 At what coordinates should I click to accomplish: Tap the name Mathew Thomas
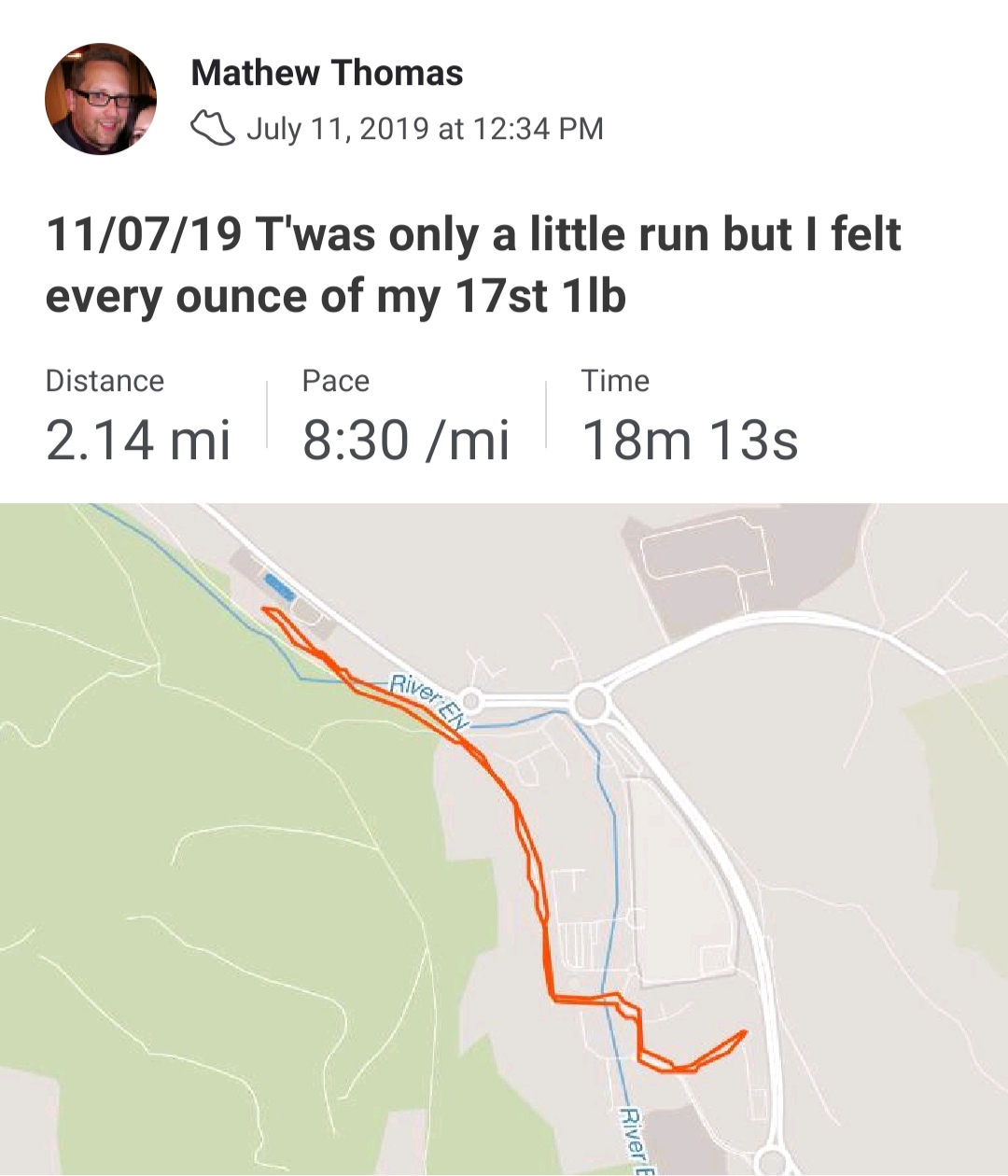[327, 73]
